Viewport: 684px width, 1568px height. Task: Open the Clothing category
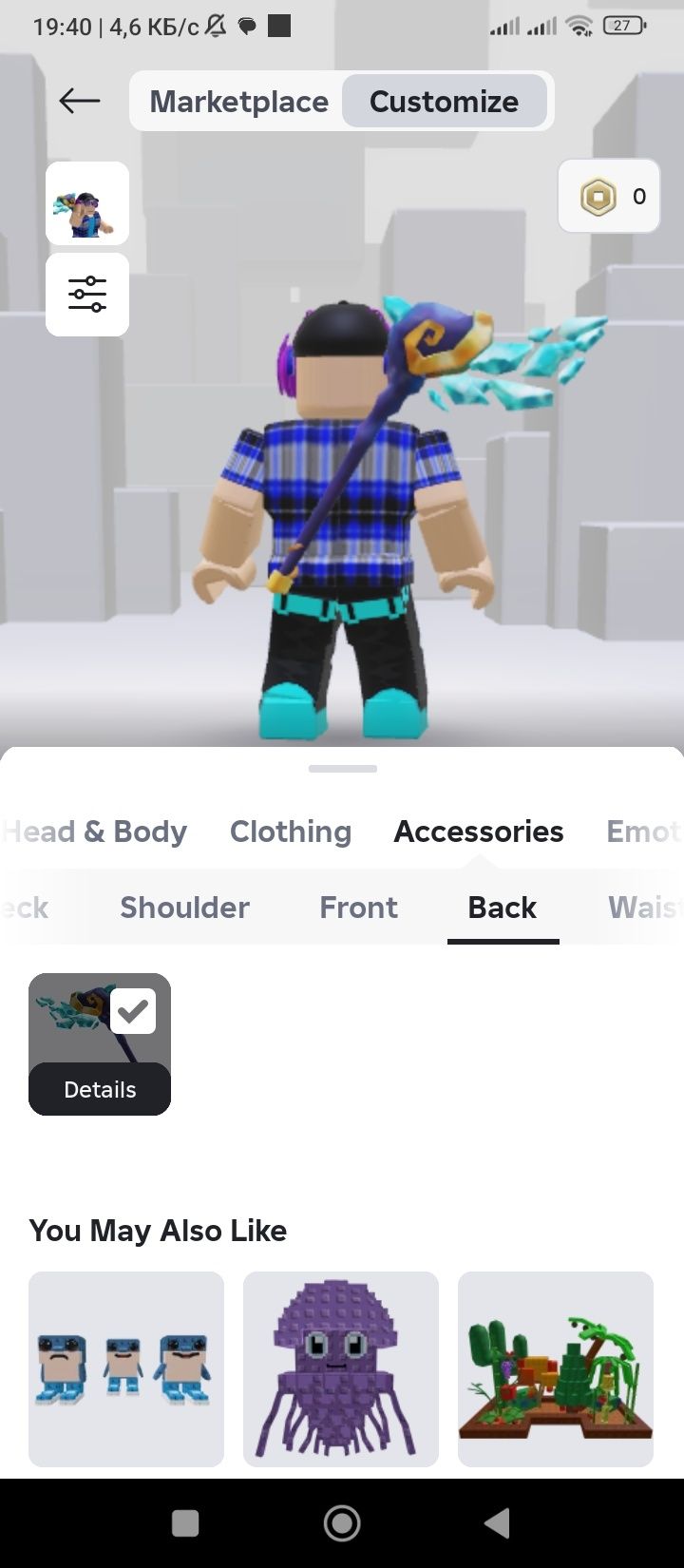290,832
